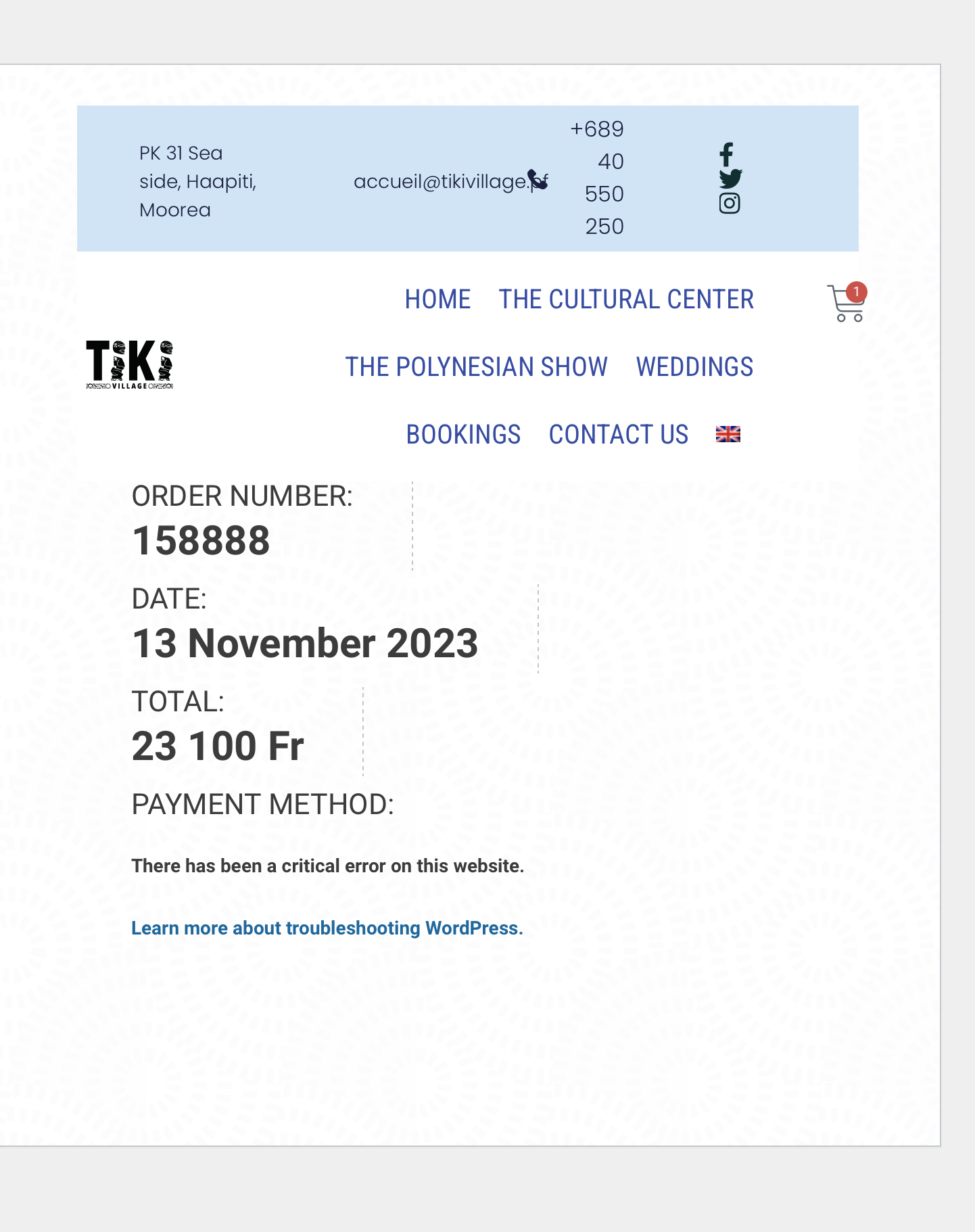Tap the accueil@tikivillage.pf email address
975x1232 pixels.
coord(439,181)
